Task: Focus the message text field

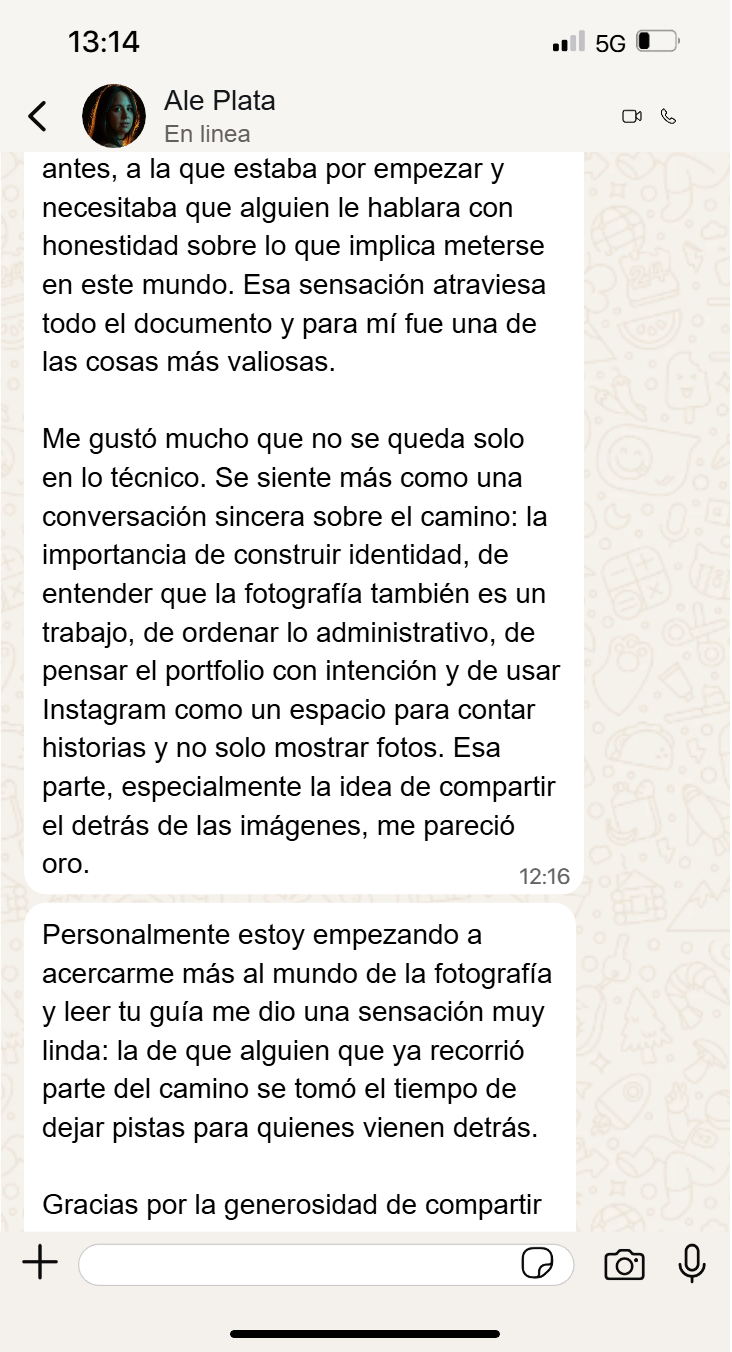Action: pos(295,1264)
